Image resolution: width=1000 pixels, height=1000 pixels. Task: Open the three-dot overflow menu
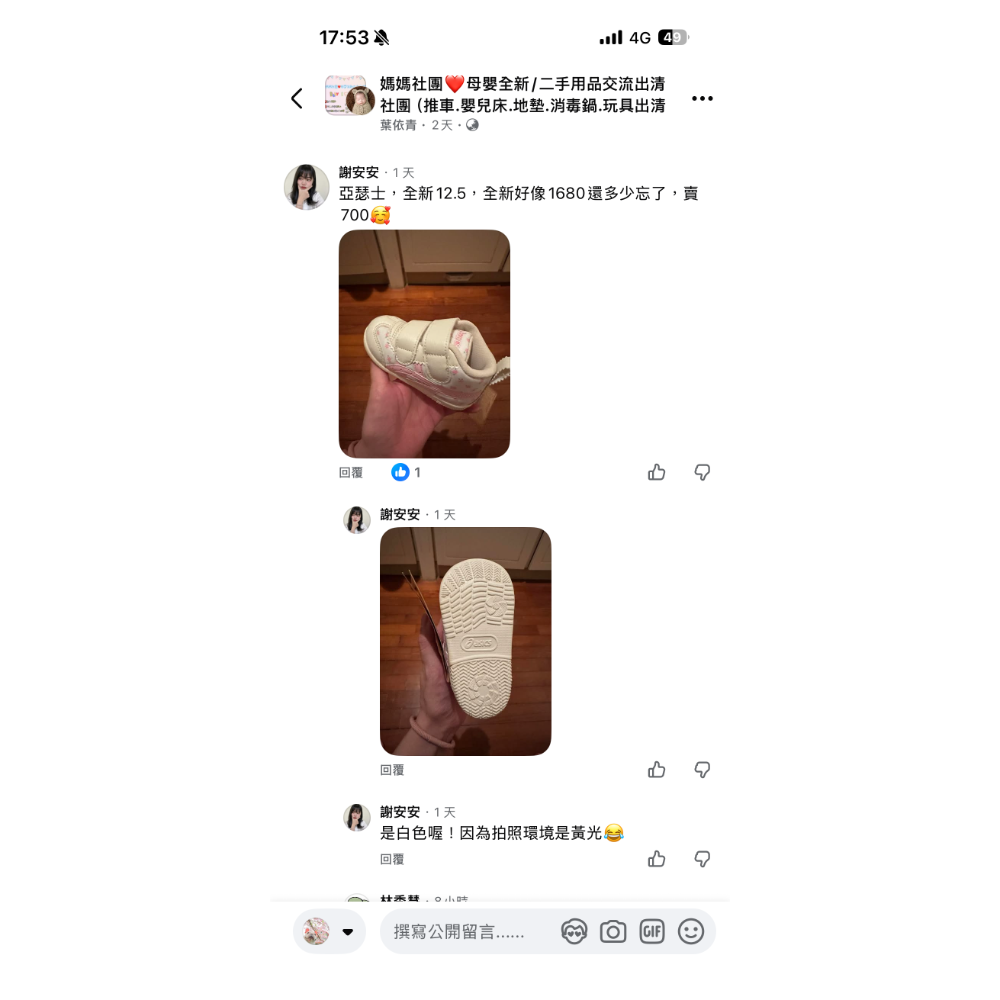click(x=702, y=98)
